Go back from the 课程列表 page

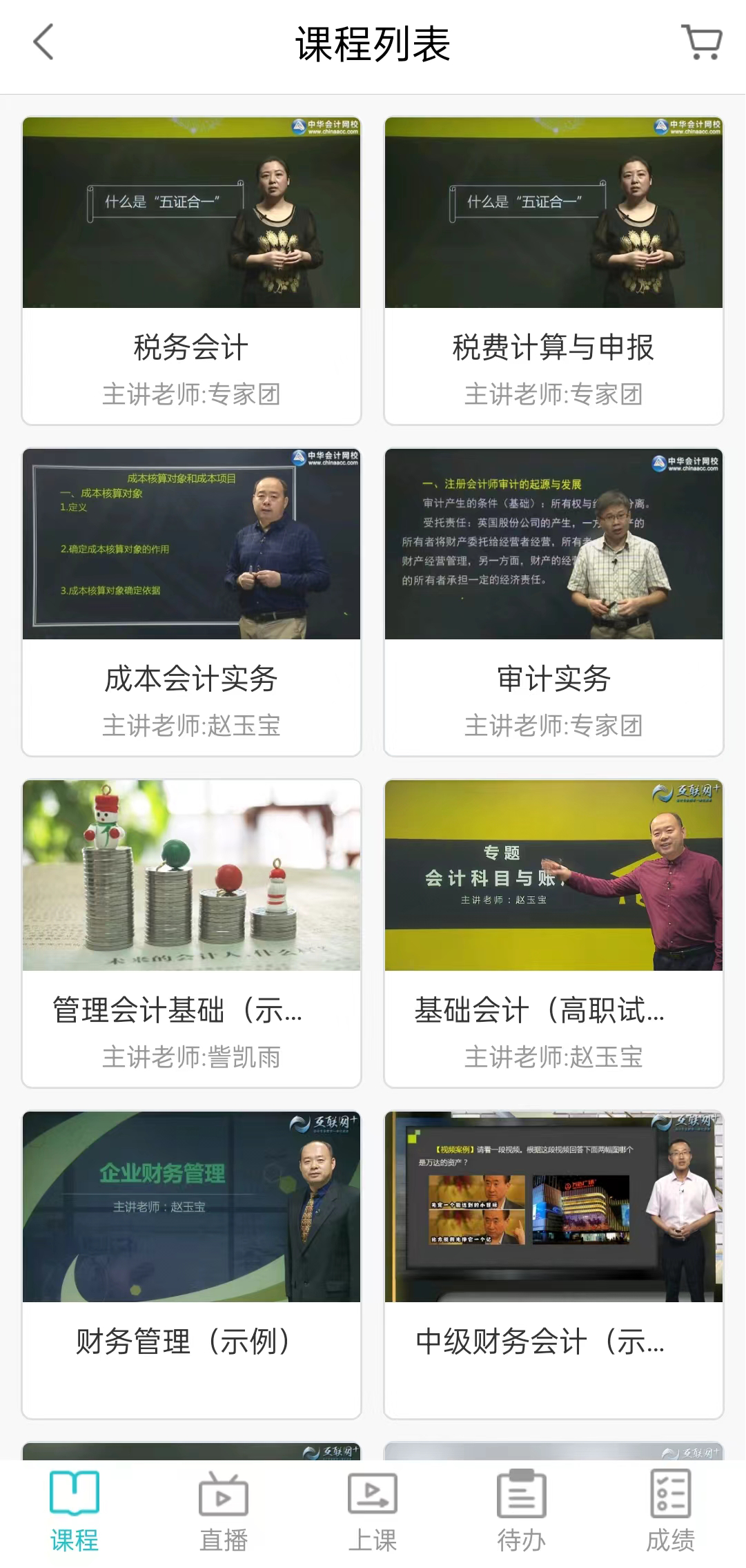[43, 42]
